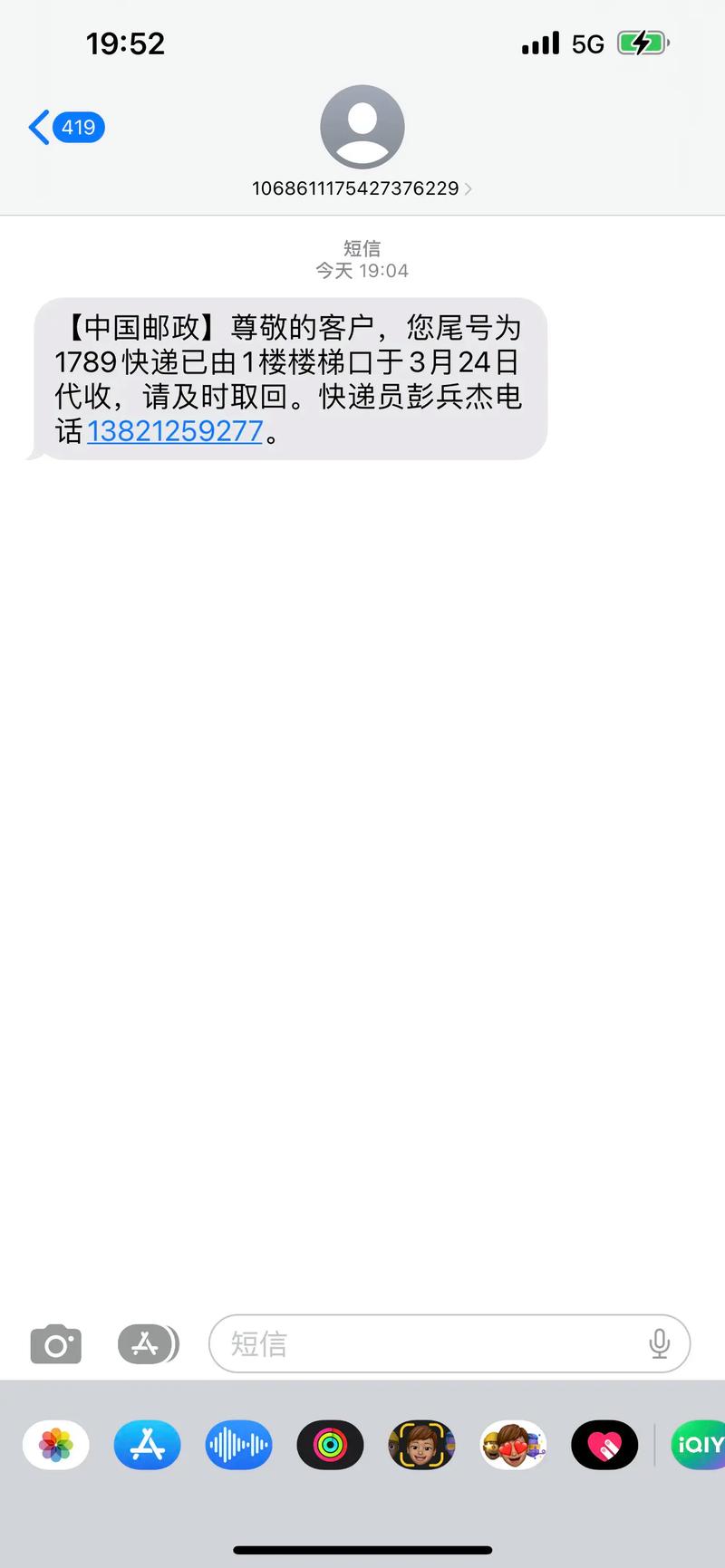Open Digital Touch with the heart icon

pos(604,1445)
